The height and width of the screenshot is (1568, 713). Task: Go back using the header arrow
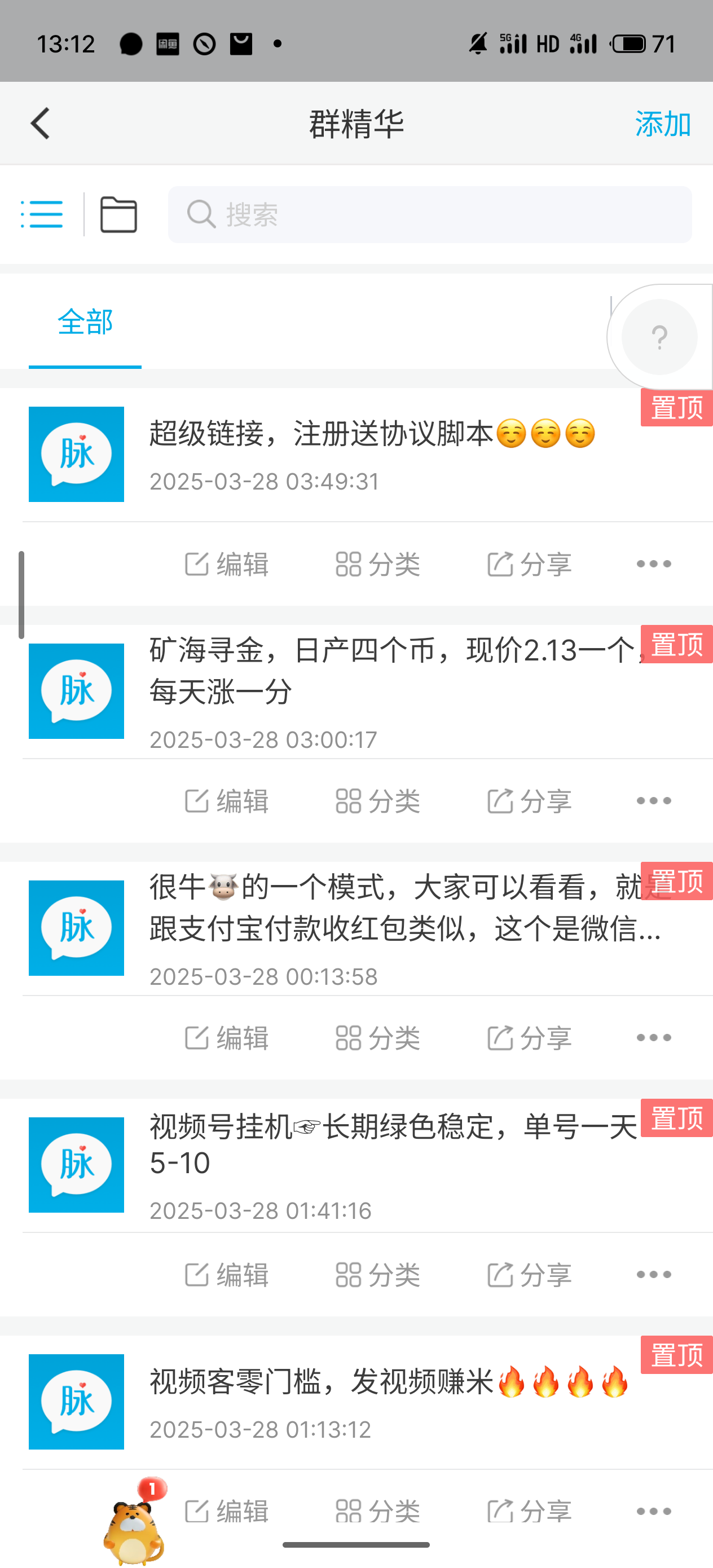tap(40, 124)
